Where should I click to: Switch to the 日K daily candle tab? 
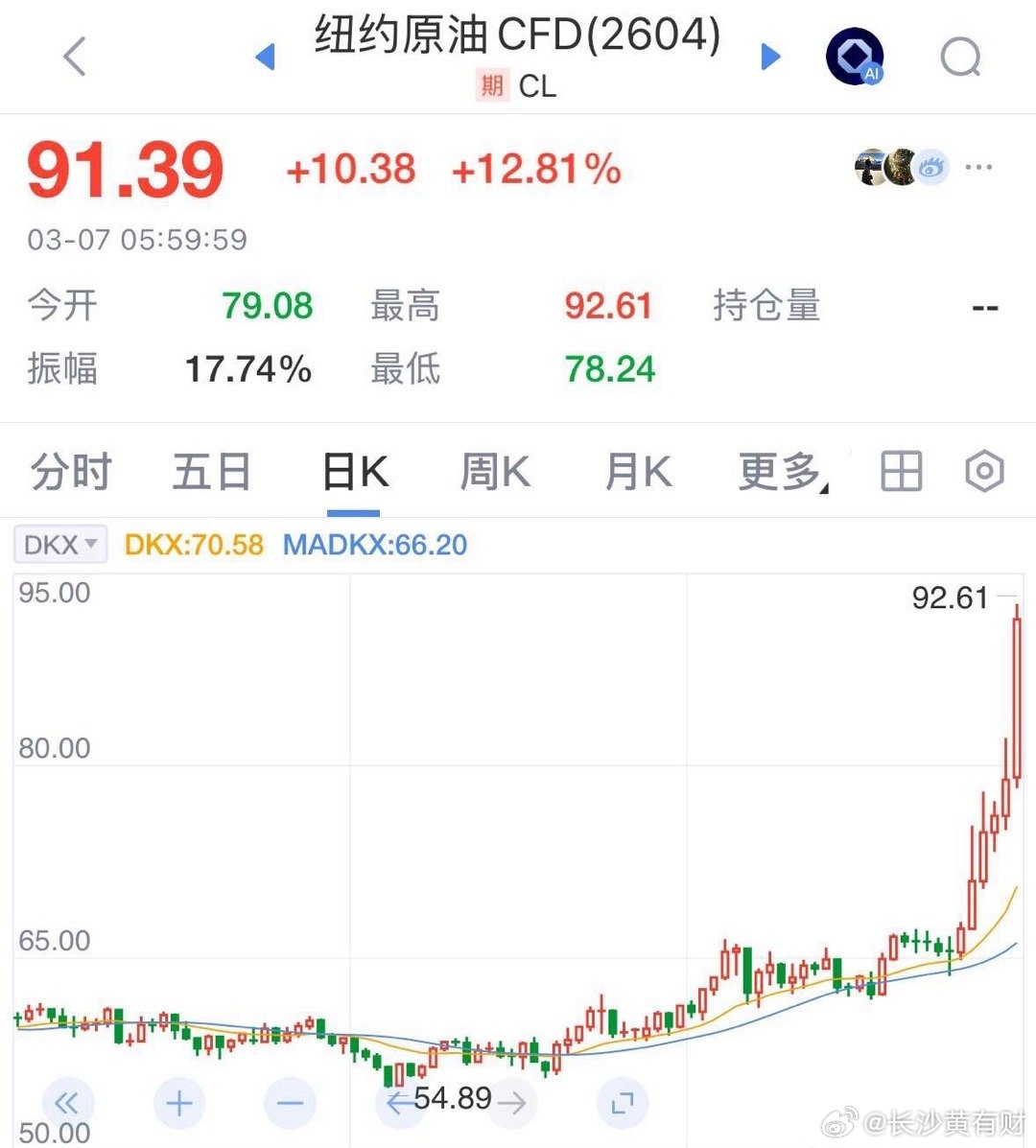(x=353, y=471)
